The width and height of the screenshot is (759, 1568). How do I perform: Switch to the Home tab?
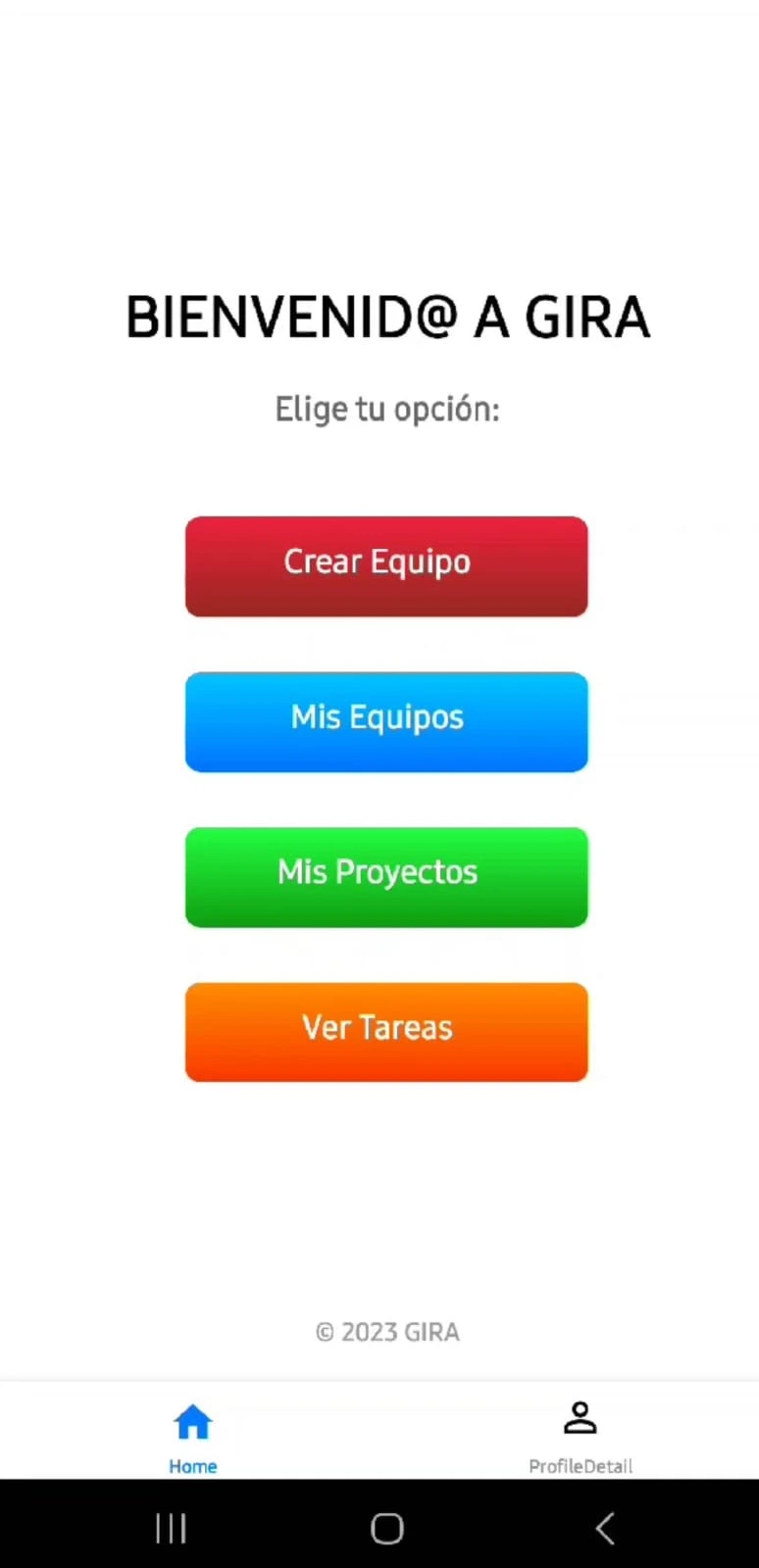(x=192, y=1436)
